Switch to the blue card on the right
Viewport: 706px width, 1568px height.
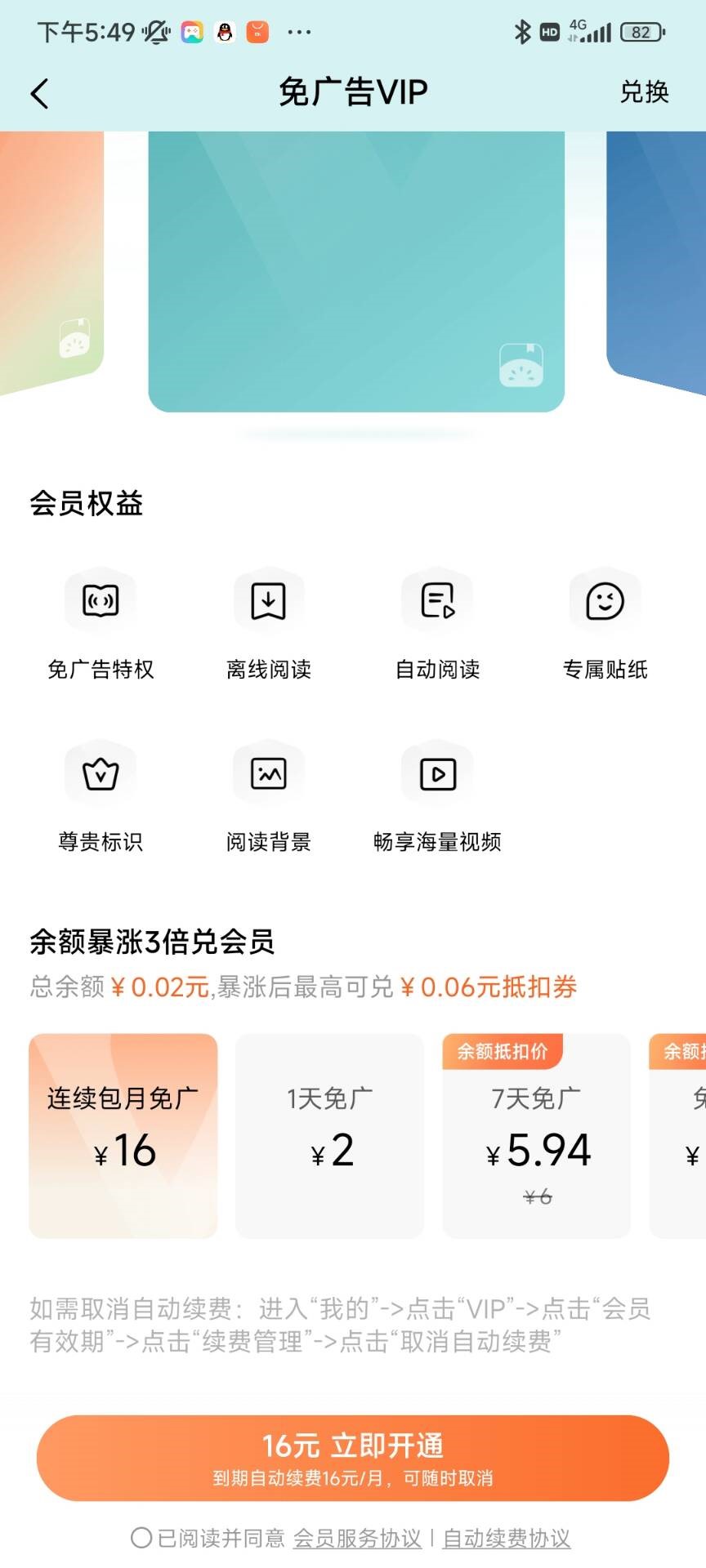(x=657, y=261)
